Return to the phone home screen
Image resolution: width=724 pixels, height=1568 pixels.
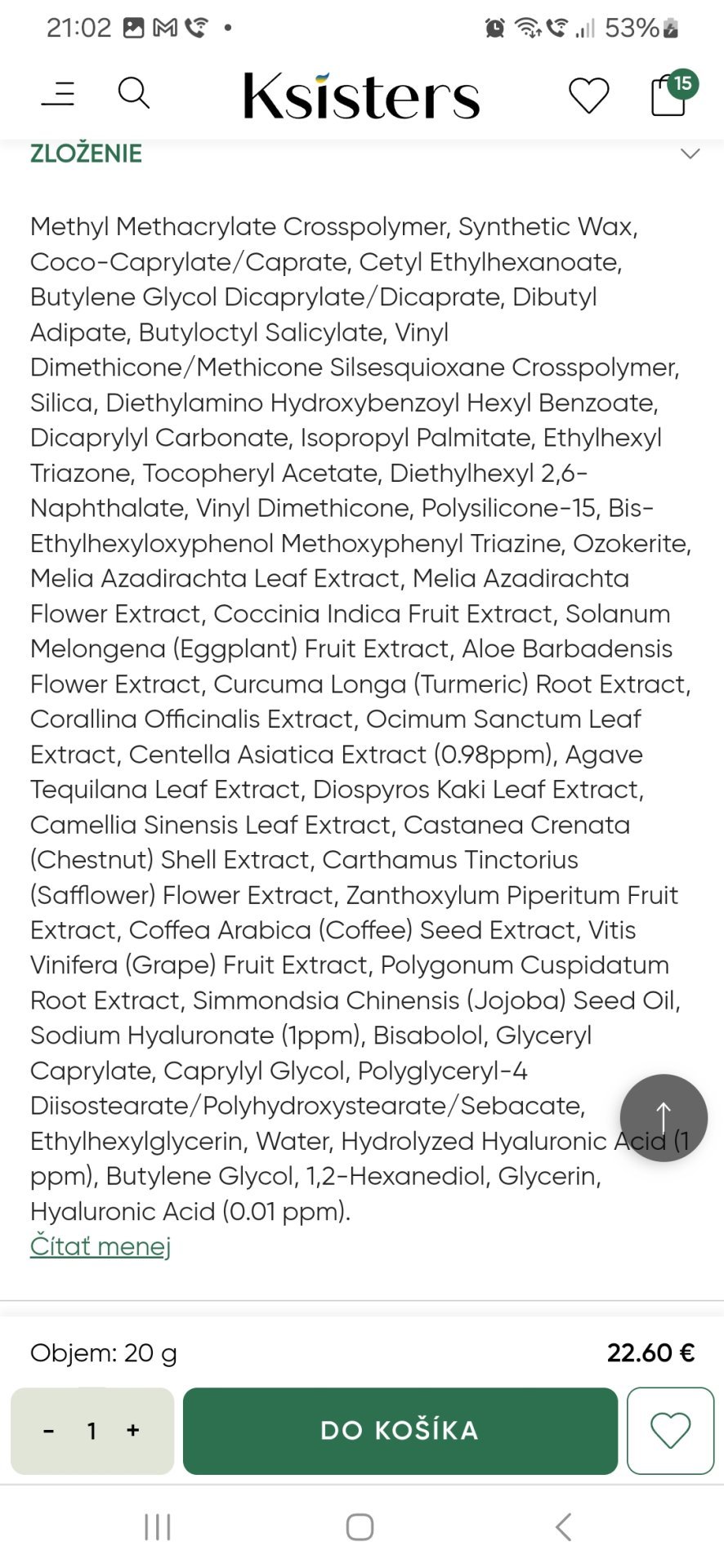pyautogui.click(x=360, y=1526)
